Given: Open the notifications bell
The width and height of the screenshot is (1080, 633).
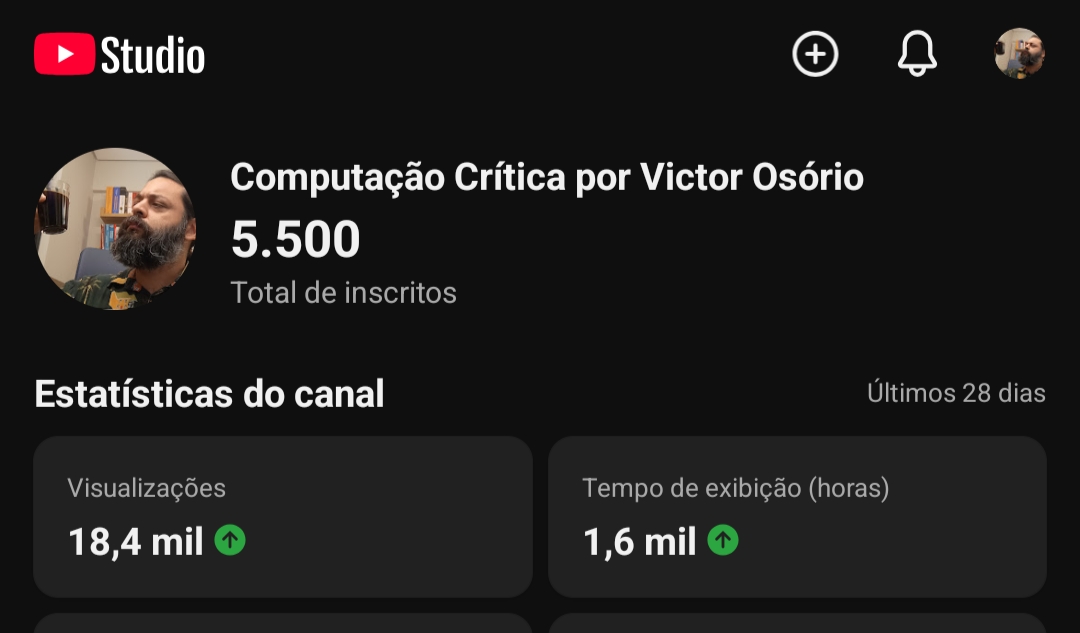Looking at the screenshot, I should tap(917, 54).
